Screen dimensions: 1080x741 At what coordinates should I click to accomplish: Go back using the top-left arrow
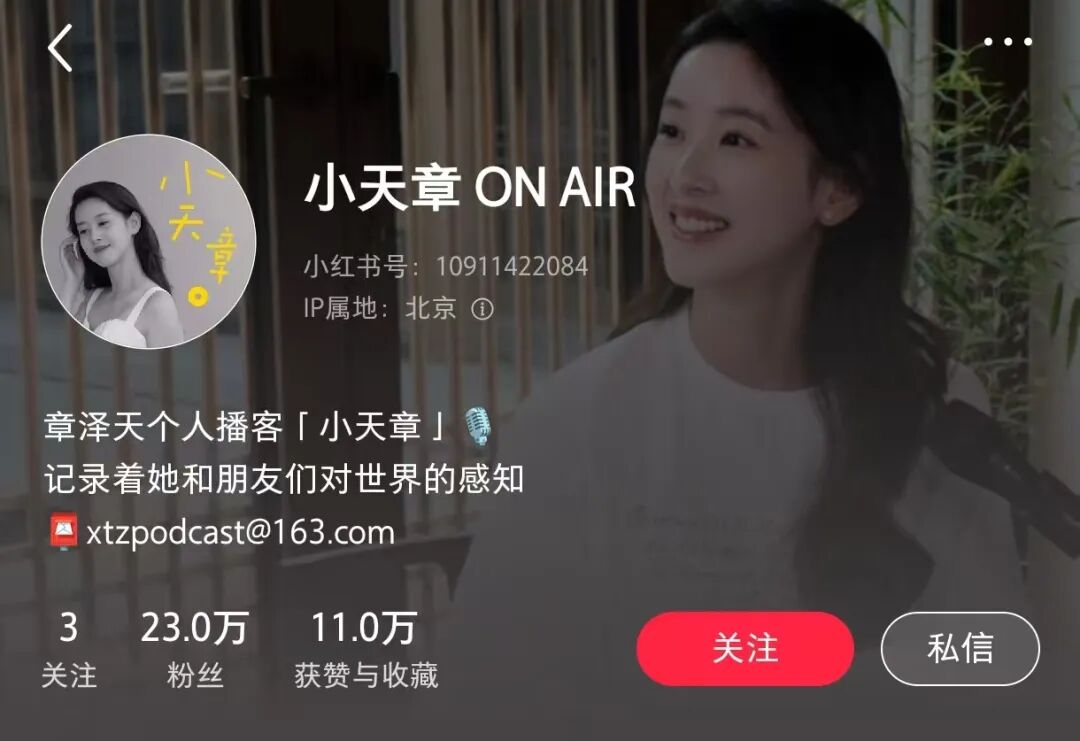click(x=61, y=48)
